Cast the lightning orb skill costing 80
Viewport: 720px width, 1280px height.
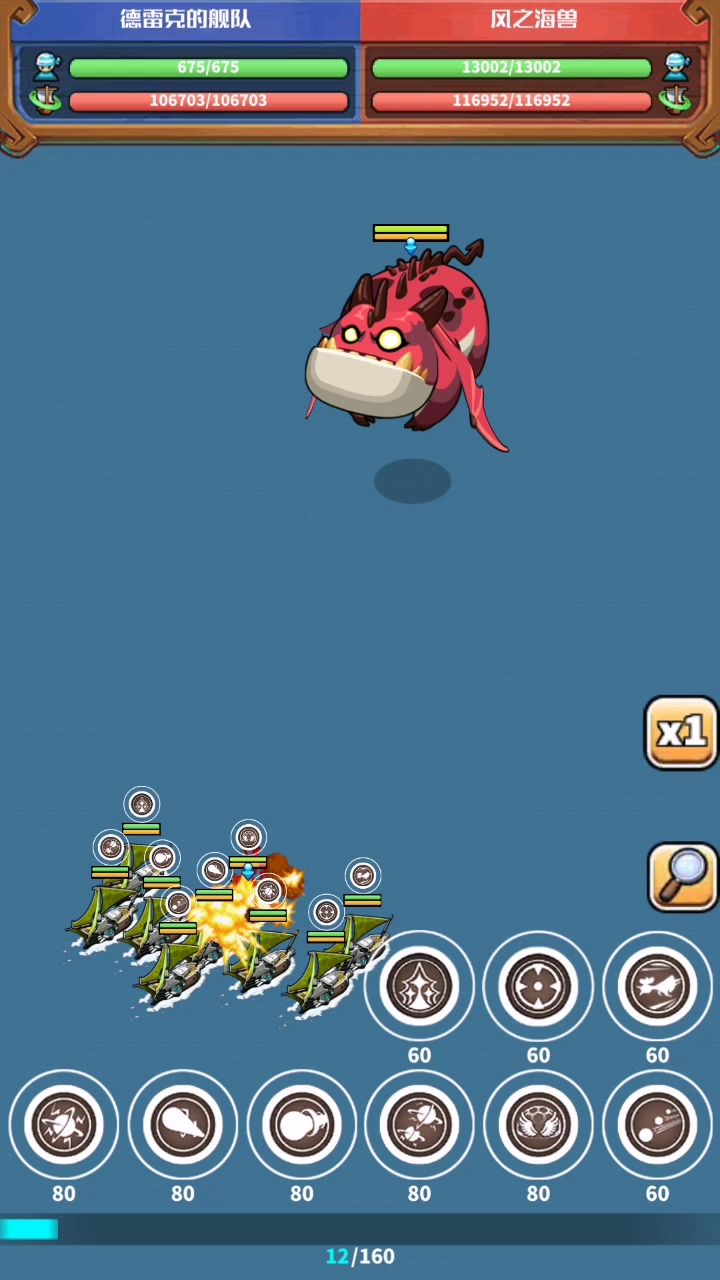tap(64, 1125)
